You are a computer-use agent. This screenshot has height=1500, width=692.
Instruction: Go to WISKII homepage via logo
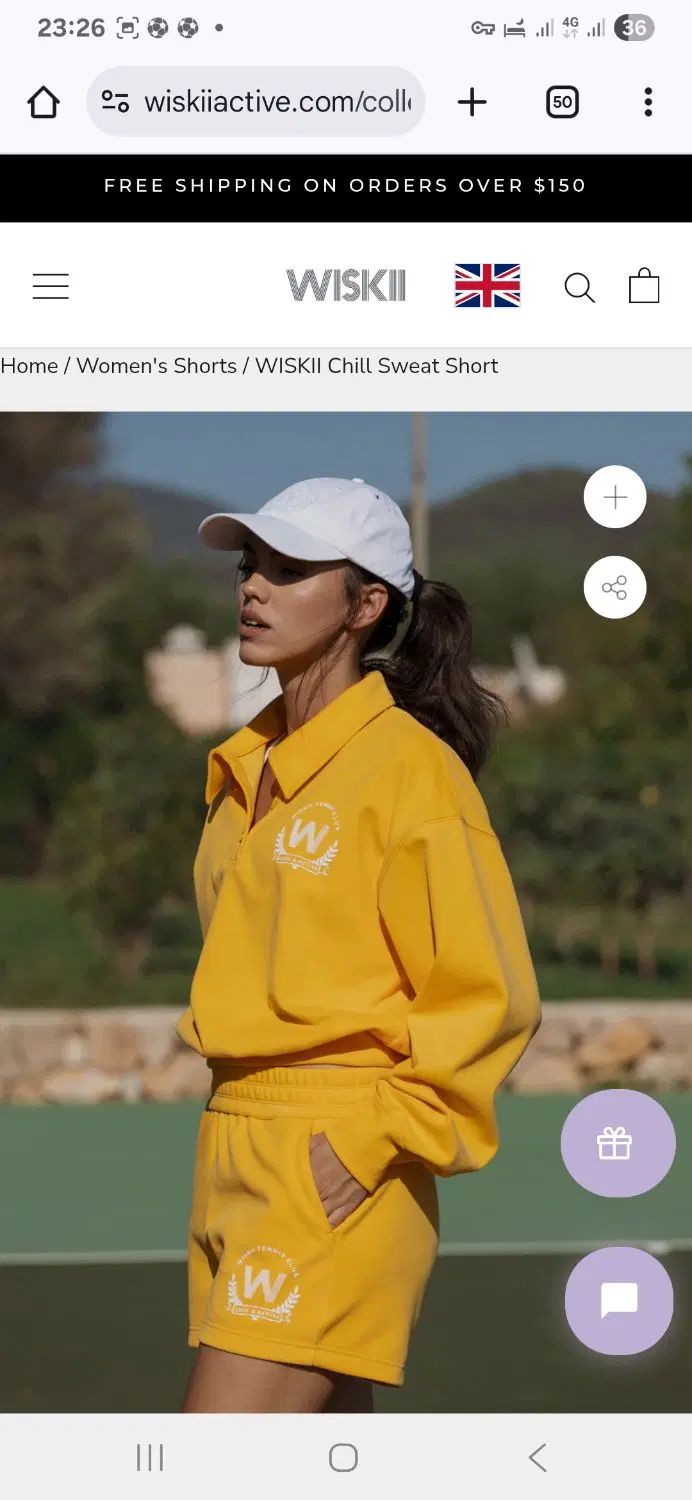click(346, 286)
